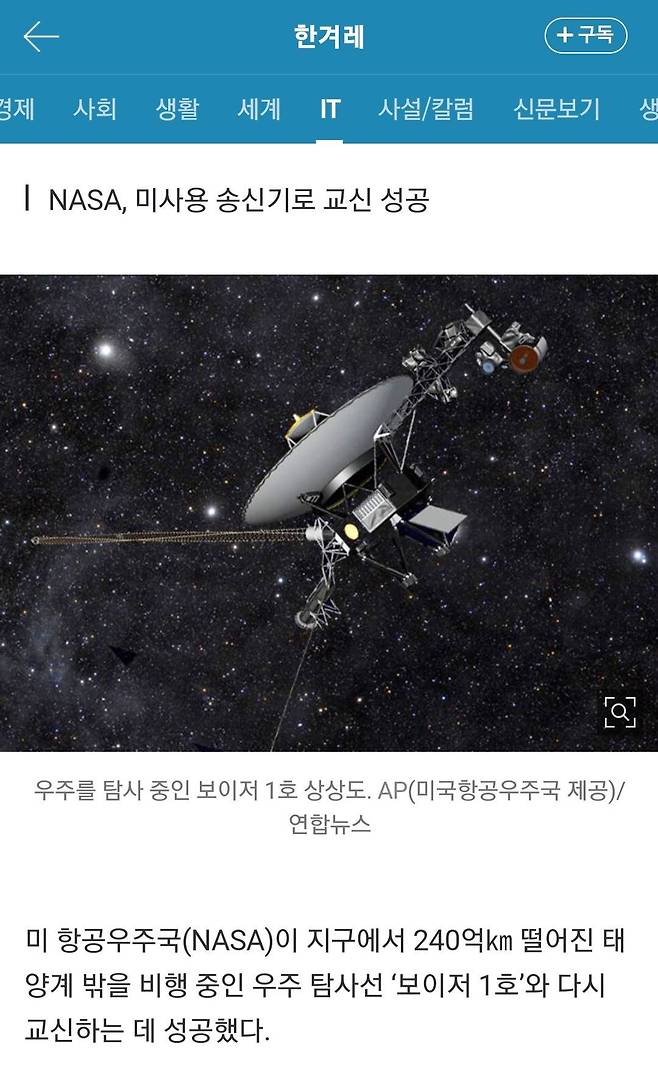Open the 한겨레 publisher title
Image resolution: width=658 pixels, height=1072 pixels.
329,37
